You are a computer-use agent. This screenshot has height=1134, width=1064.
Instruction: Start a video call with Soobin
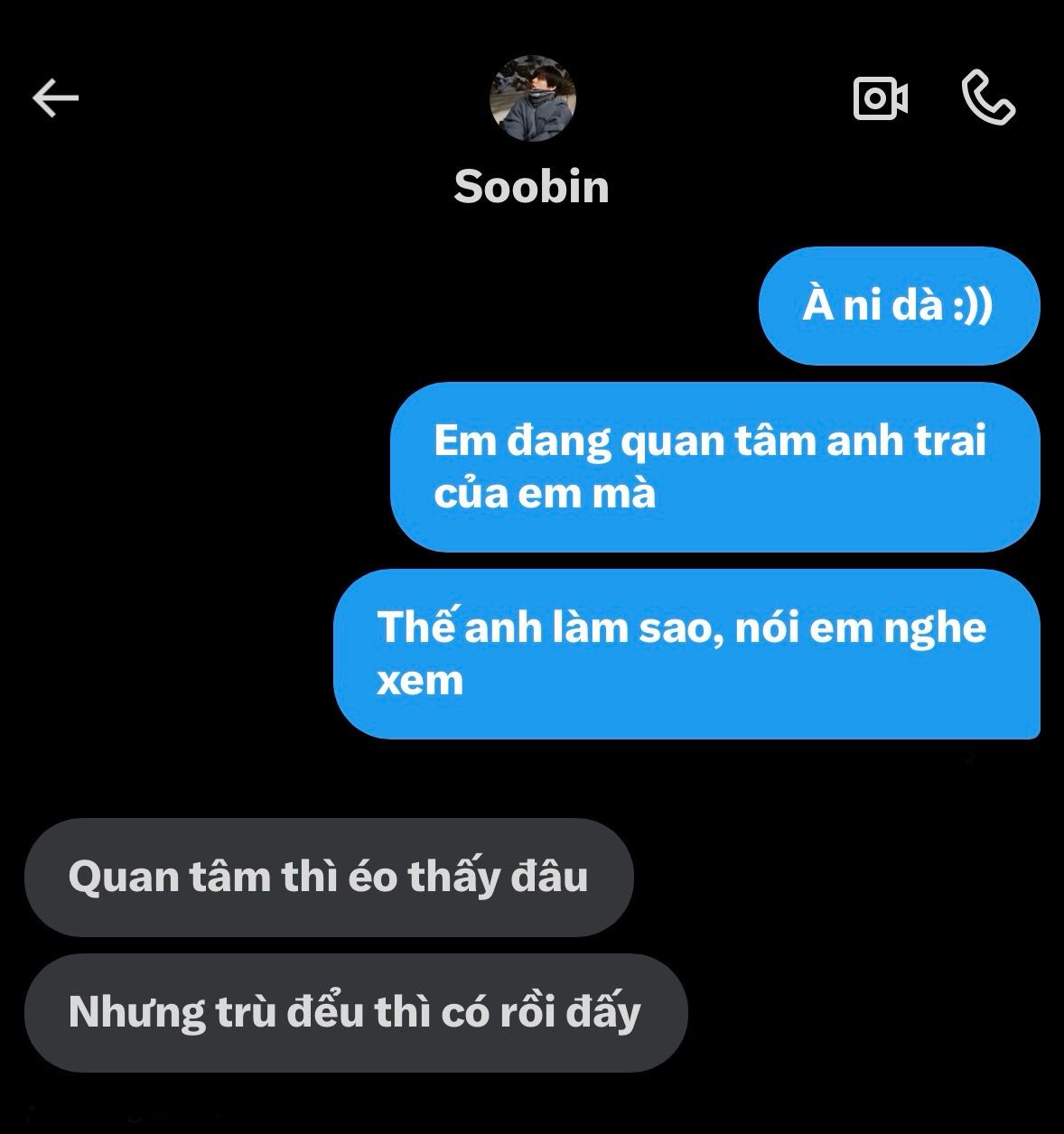880,98
